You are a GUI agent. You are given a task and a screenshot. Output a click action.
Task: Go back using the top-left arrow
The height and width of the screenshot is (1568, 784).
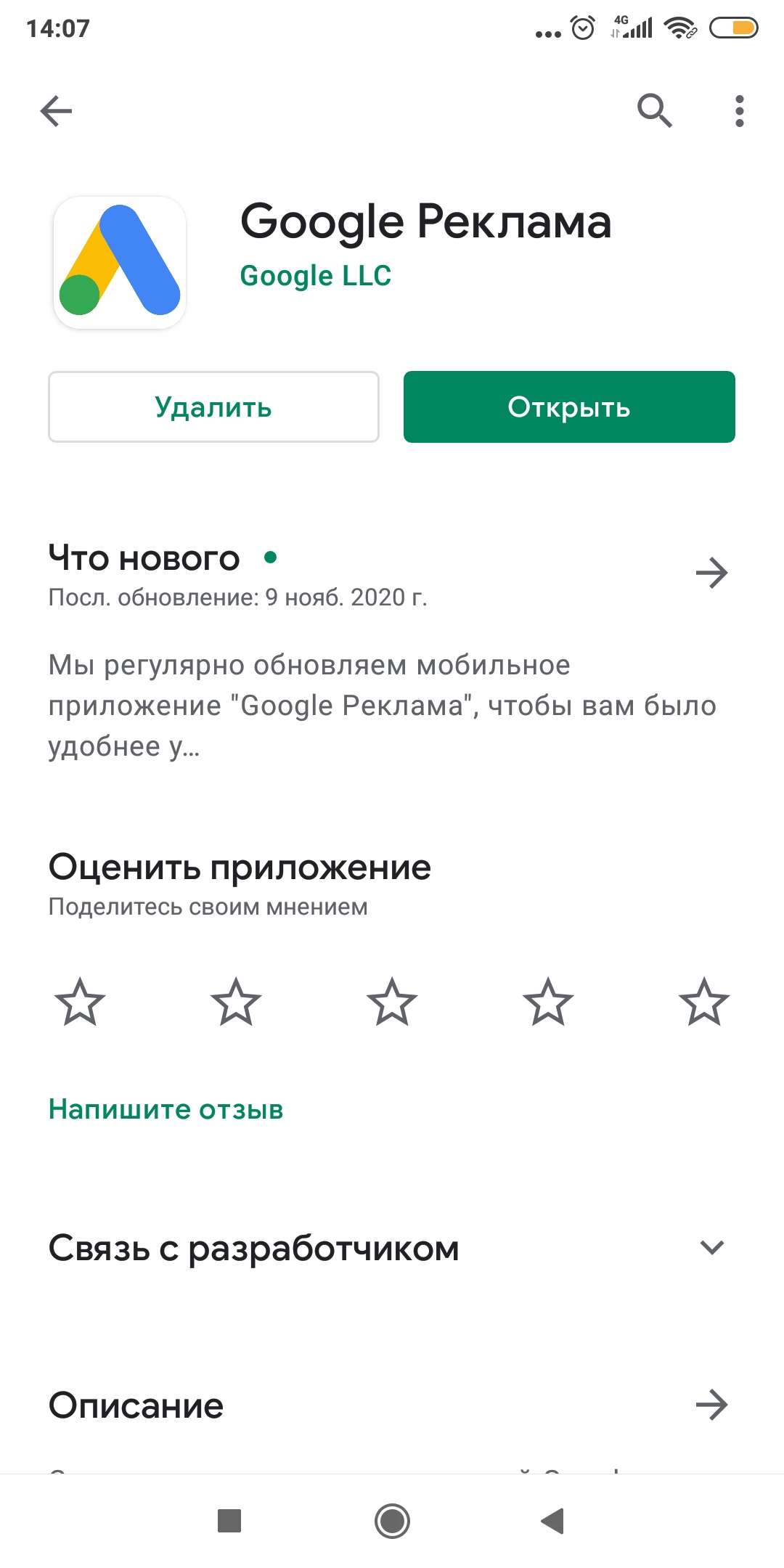point(56,111)
